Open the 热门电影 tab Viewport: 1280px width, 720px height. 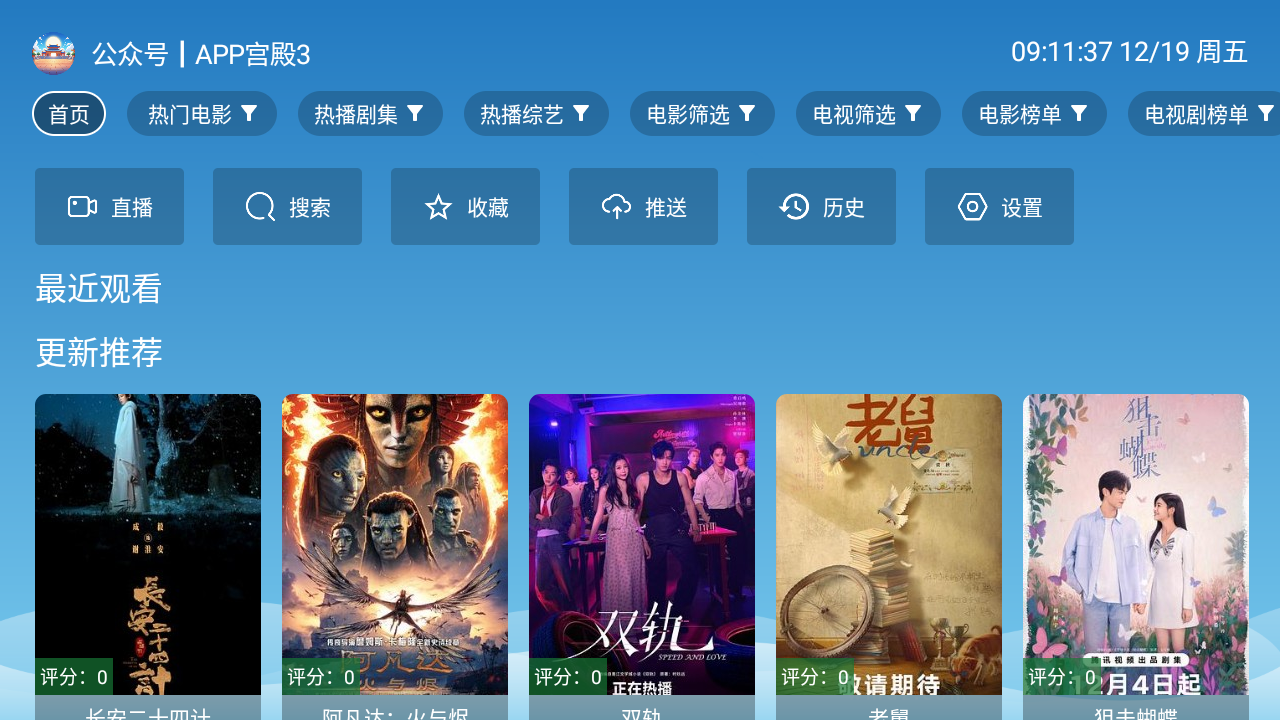[202, 114]
